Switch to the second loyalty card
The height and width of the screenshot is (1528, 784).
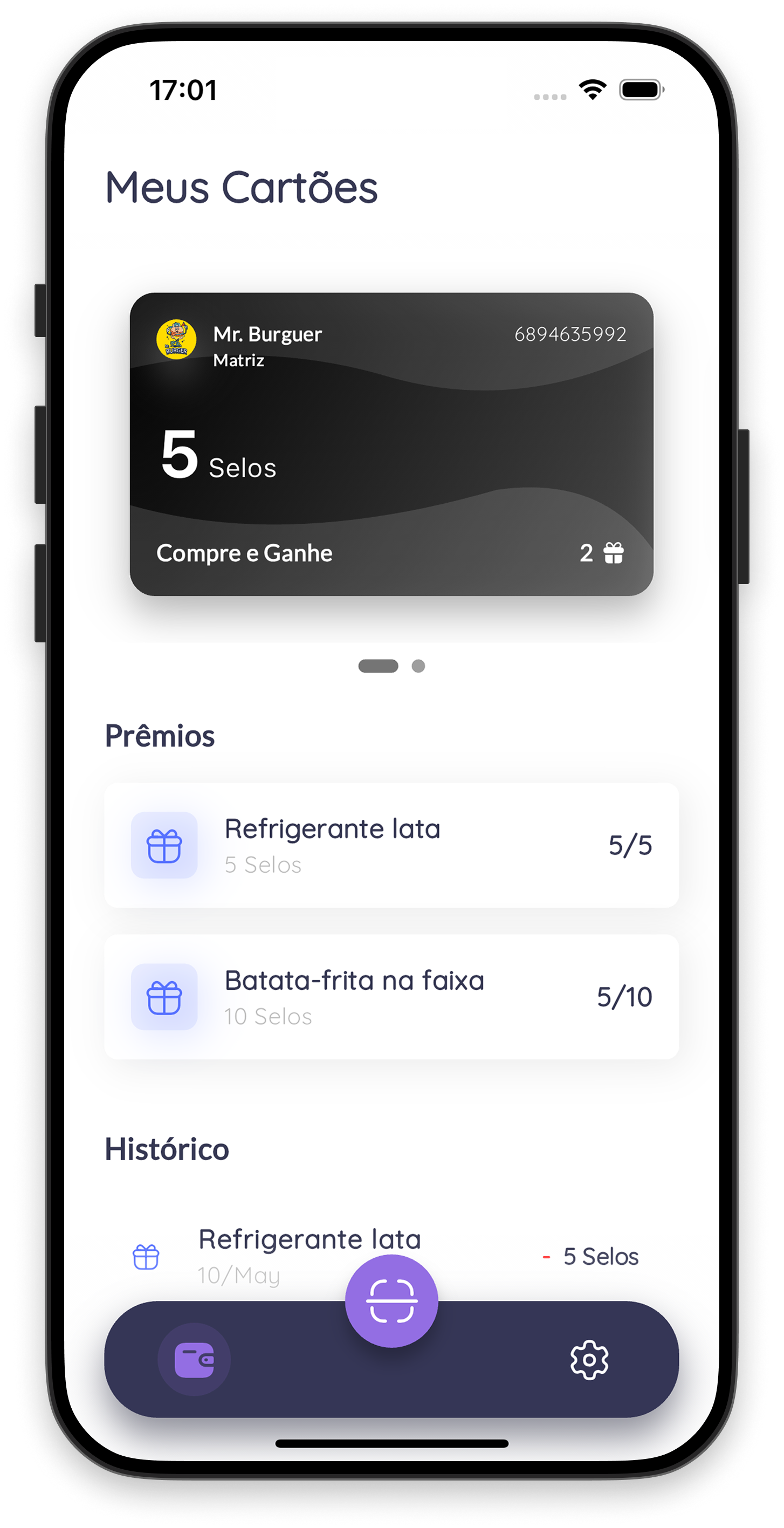click(x=417, y=667)
